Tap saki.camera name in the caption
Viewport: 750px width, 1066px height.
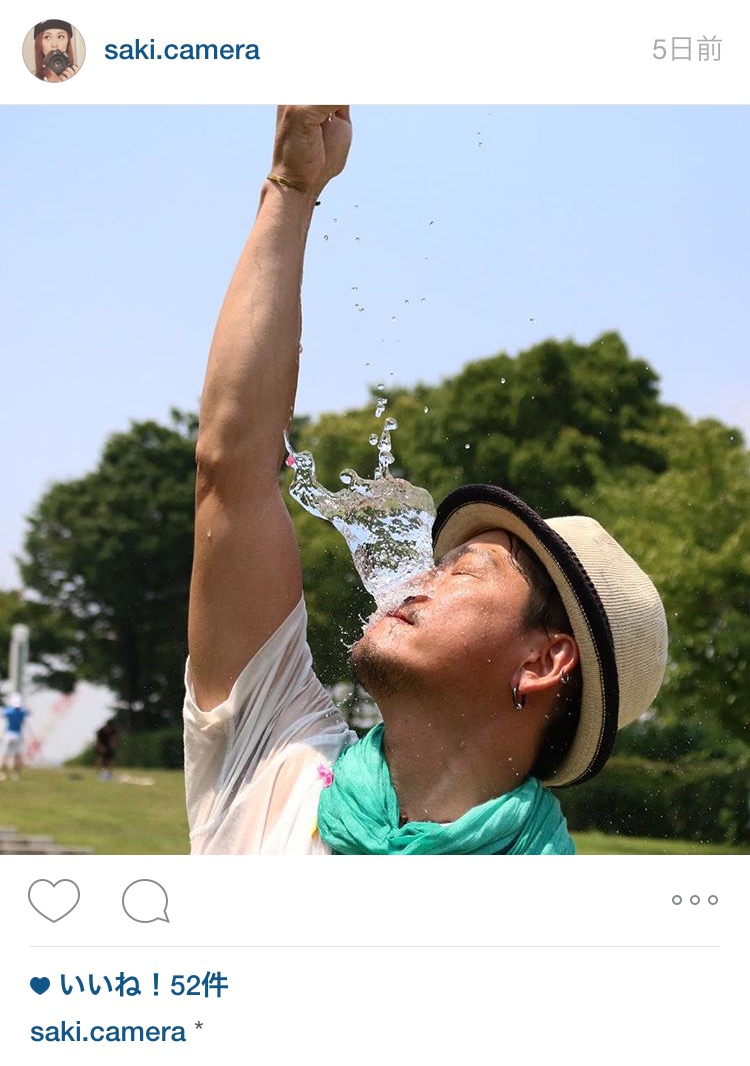[x=108, y=1032]
